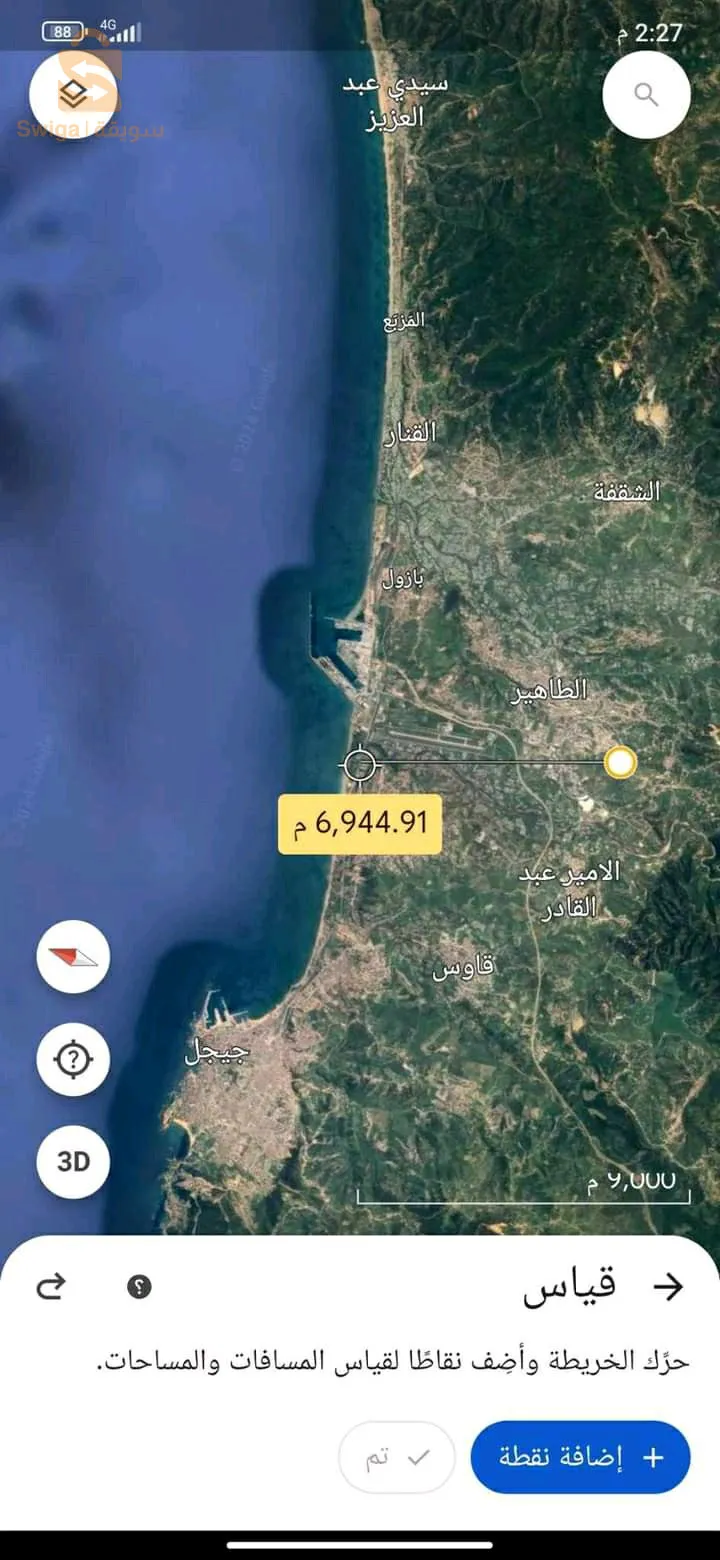This screenshot has width=720, height=1560.
Task: Switch to 3D view
Action: coord(73,1161)
